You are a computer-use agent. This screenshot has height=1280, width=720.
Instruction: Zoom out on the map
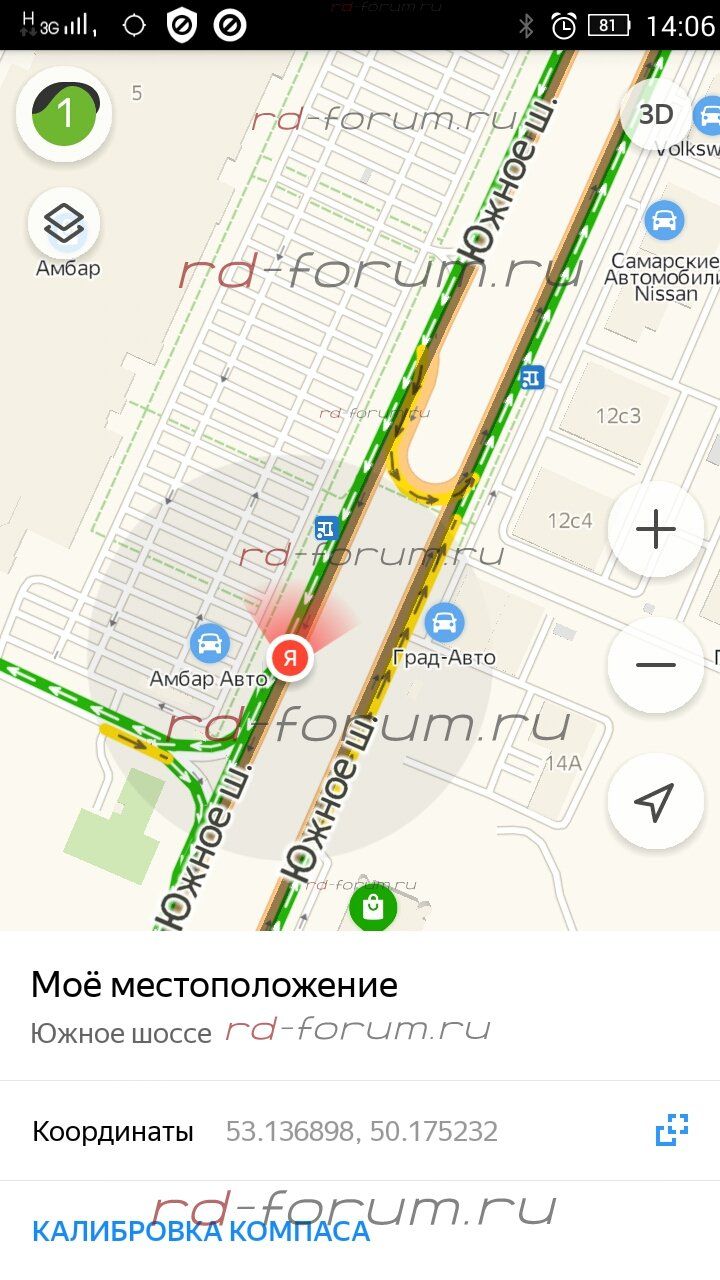655,665
